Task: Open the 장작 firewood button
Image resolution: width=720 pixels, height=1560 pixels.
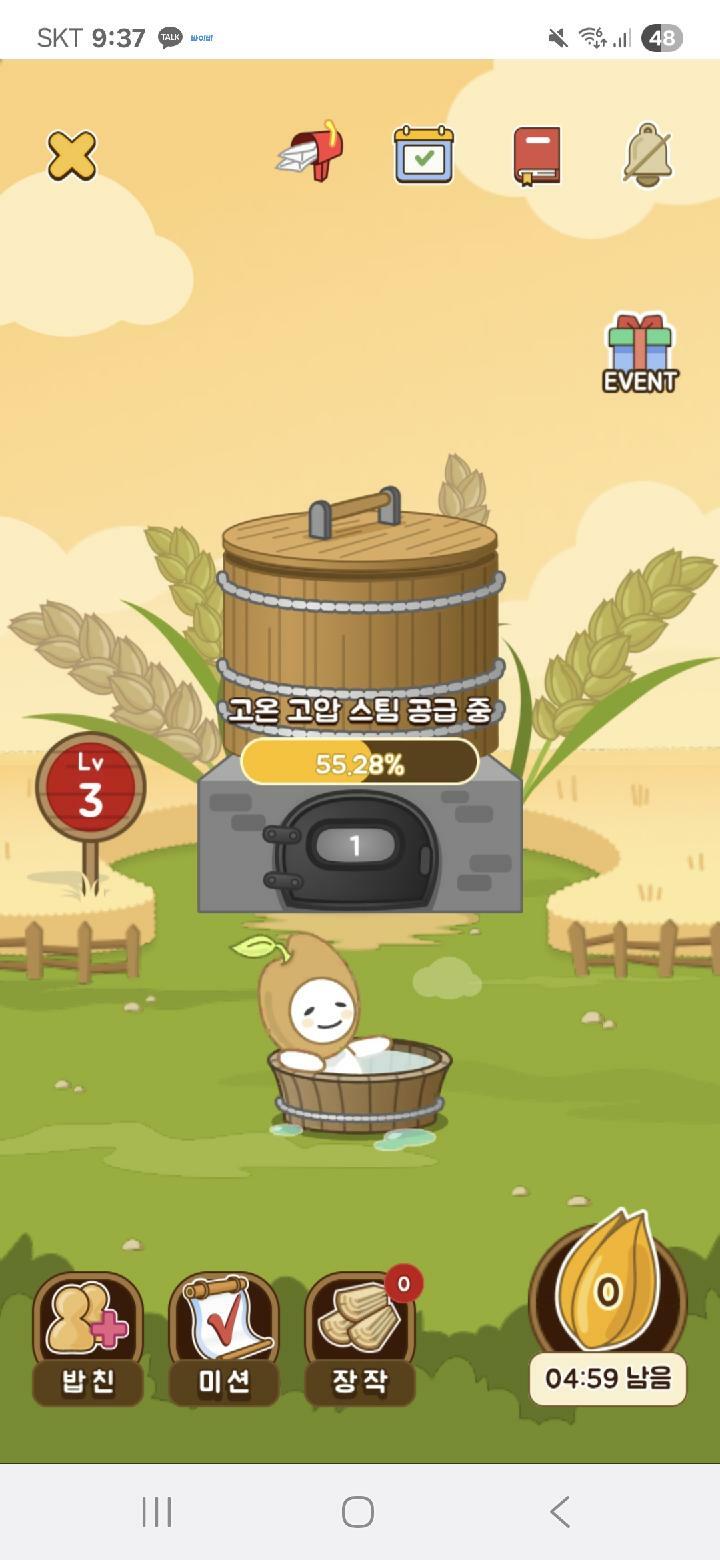Action: coord(360,1337)
